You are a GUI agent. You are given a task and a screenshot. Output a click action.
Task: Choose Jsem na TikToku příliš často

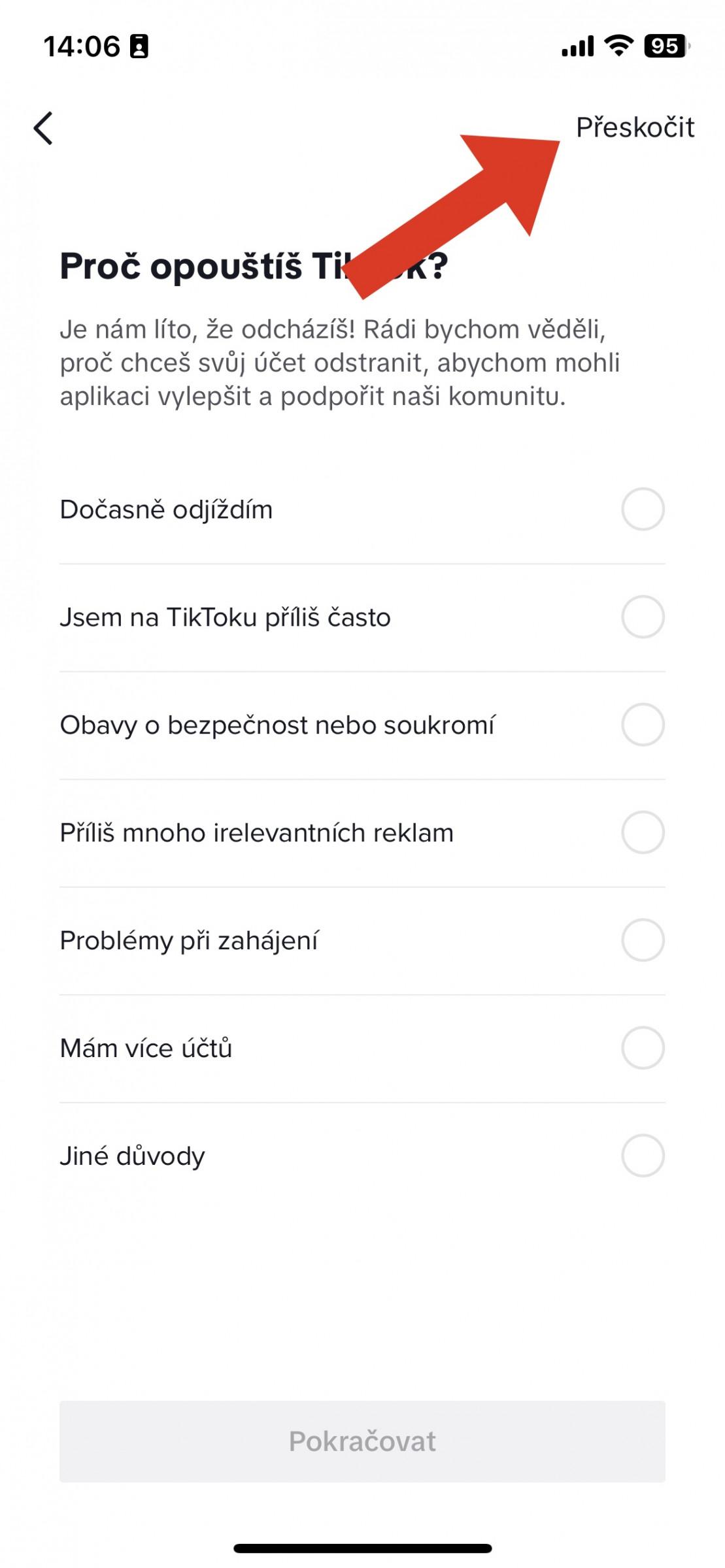[x=362, y=617]
